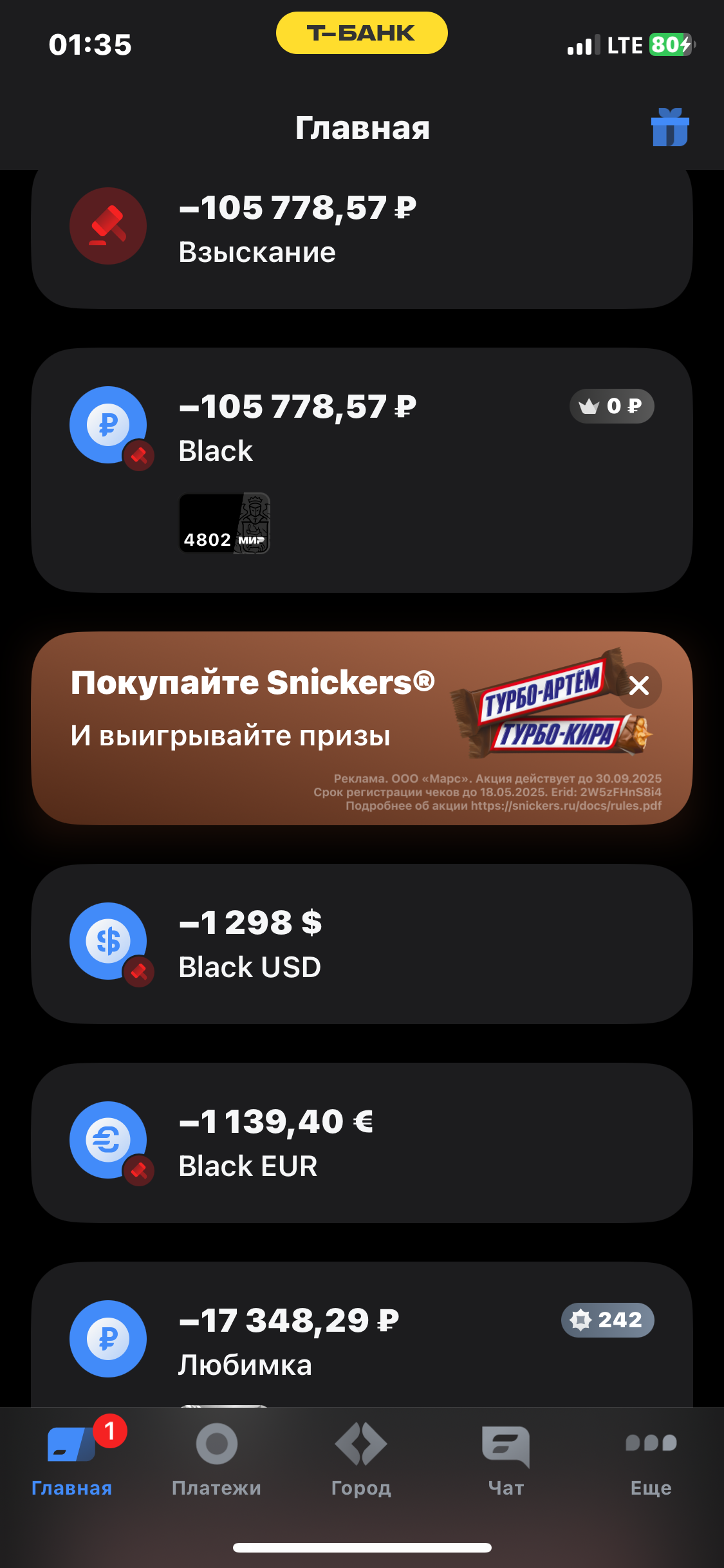Open the Black EUR account

click(361, 1143)
